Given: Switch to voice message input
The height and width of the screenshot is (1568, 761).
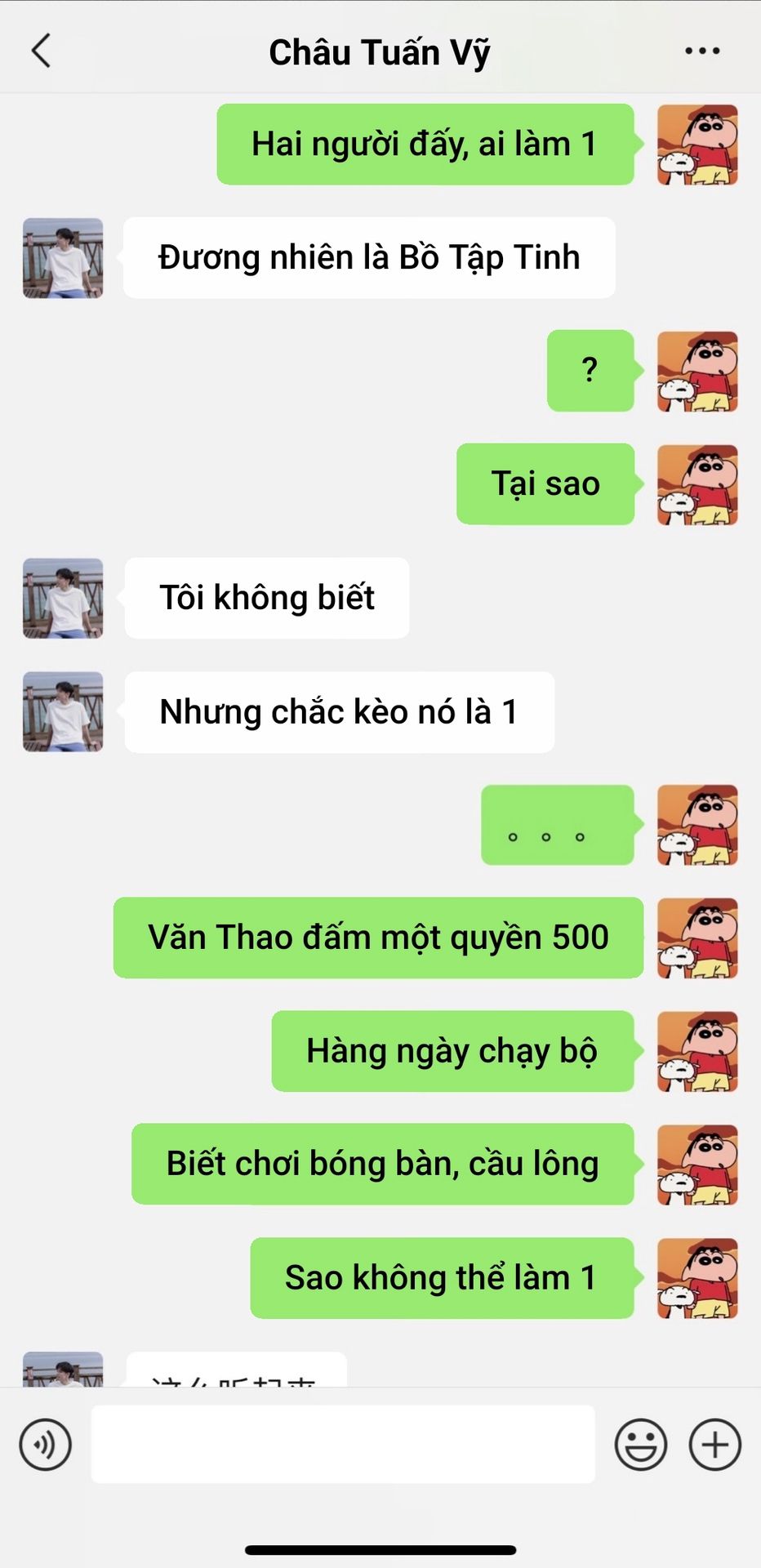Looking at the screenshot, I should coord(46,1445).
